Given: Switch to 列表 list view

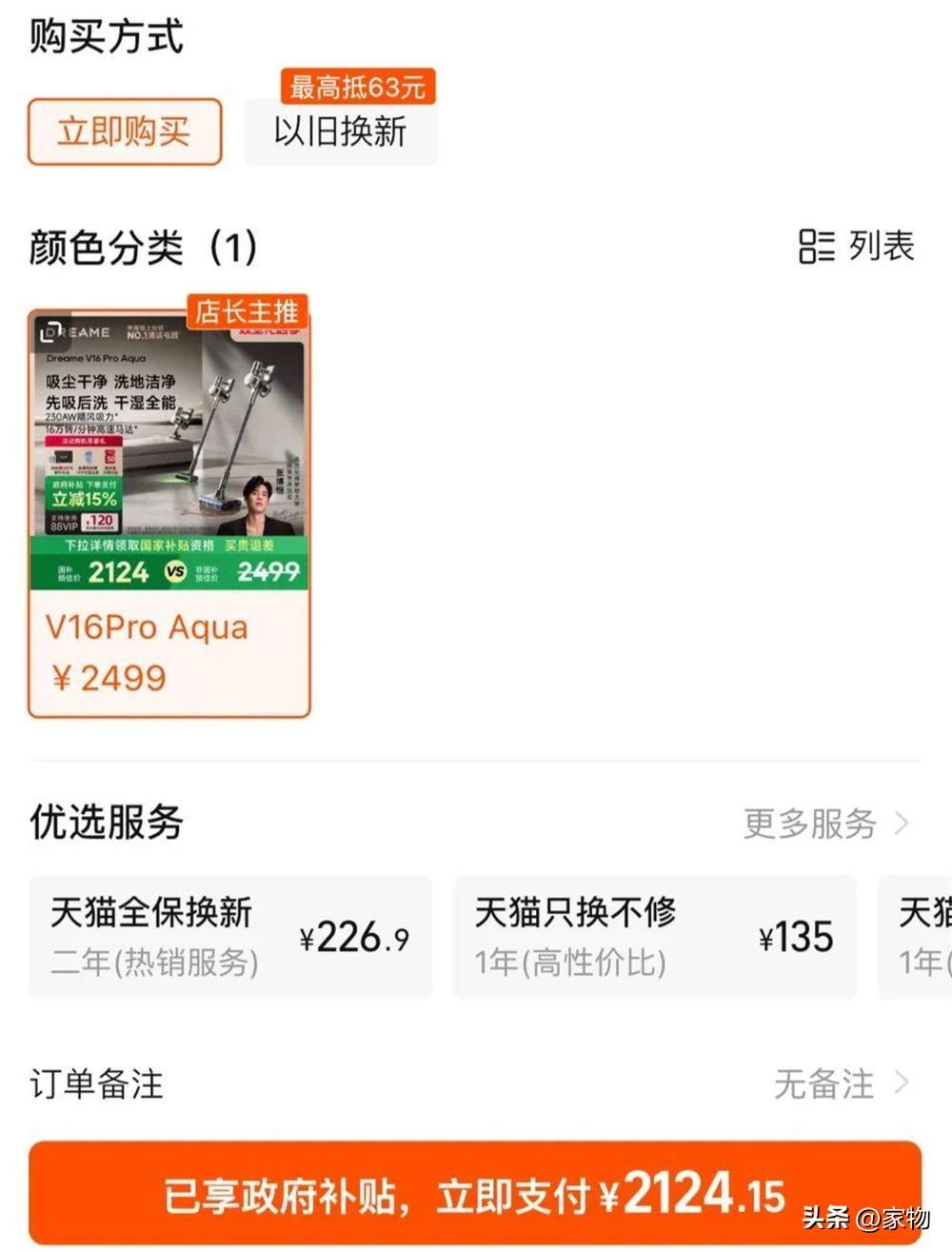Looking at the screenshot, I should coord(856,246).
